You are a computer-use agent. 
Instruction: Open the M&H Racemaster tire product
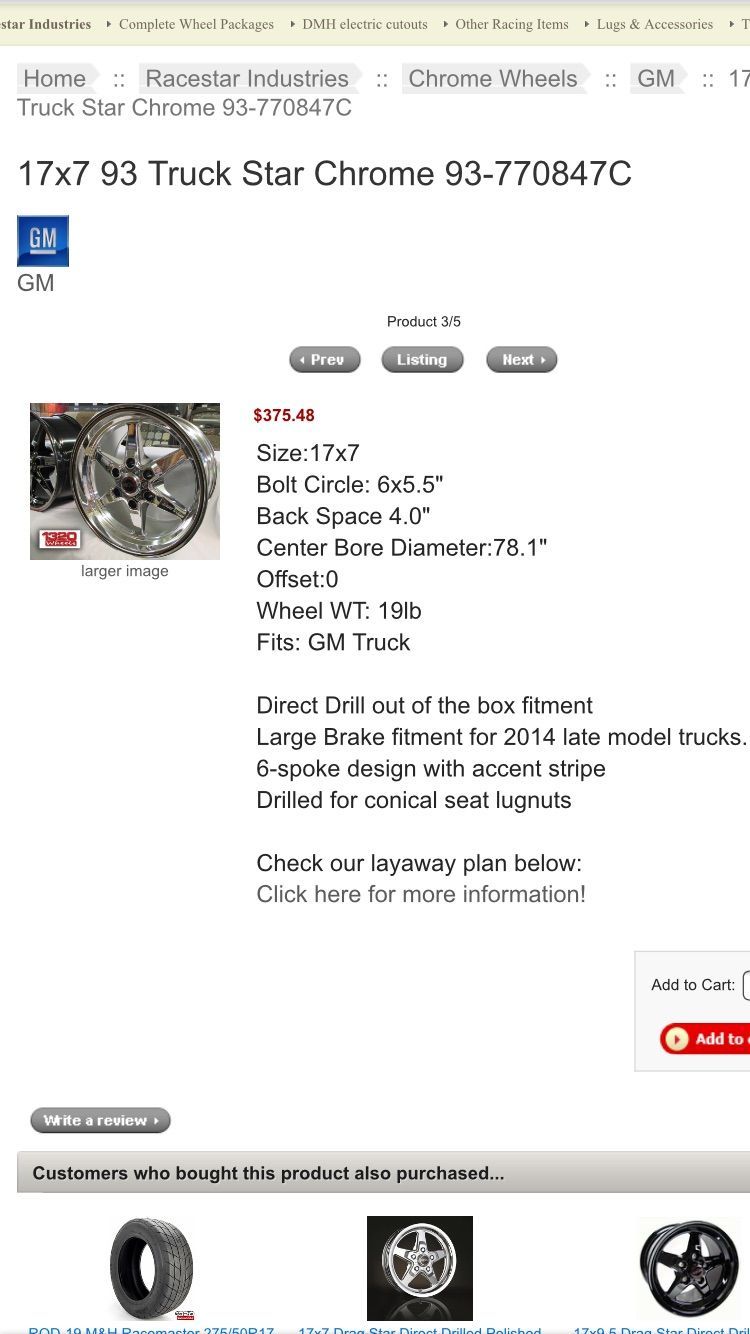(x=151, y=1269)
